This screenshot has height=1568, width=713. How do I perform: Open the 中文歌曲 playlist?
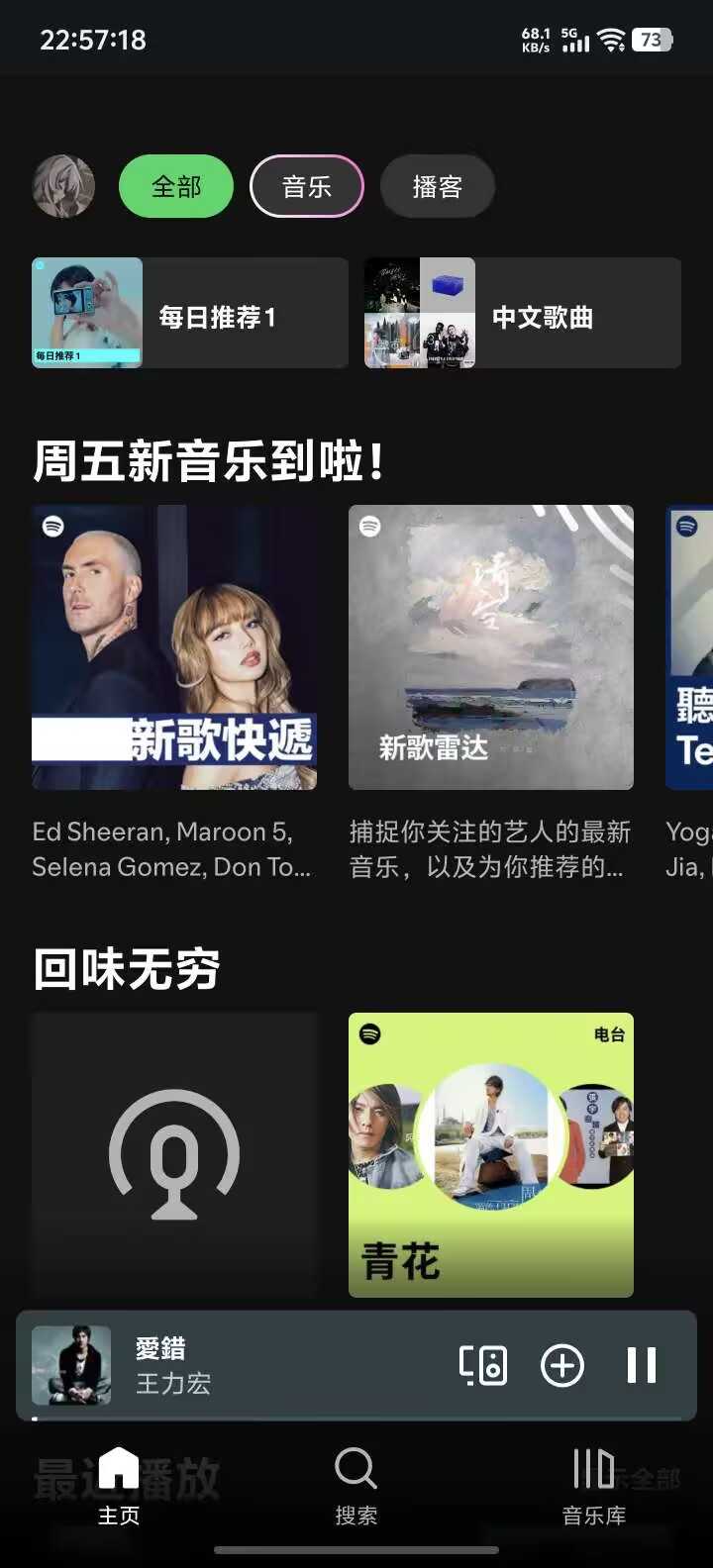pos(523,313)
